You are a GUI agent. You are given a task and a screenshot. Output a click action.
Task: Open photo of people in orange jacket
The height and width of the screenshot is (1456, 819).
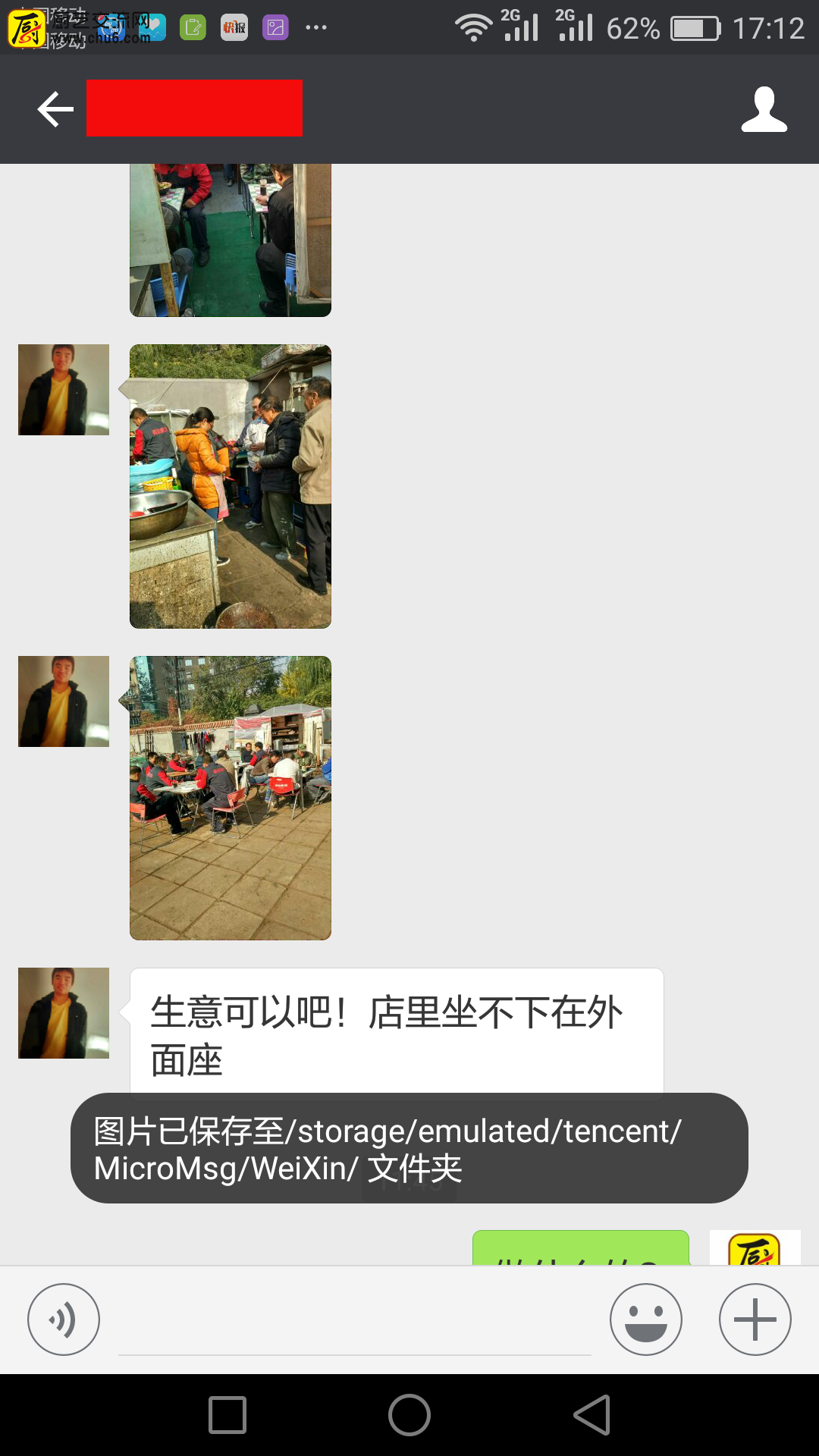231,486
